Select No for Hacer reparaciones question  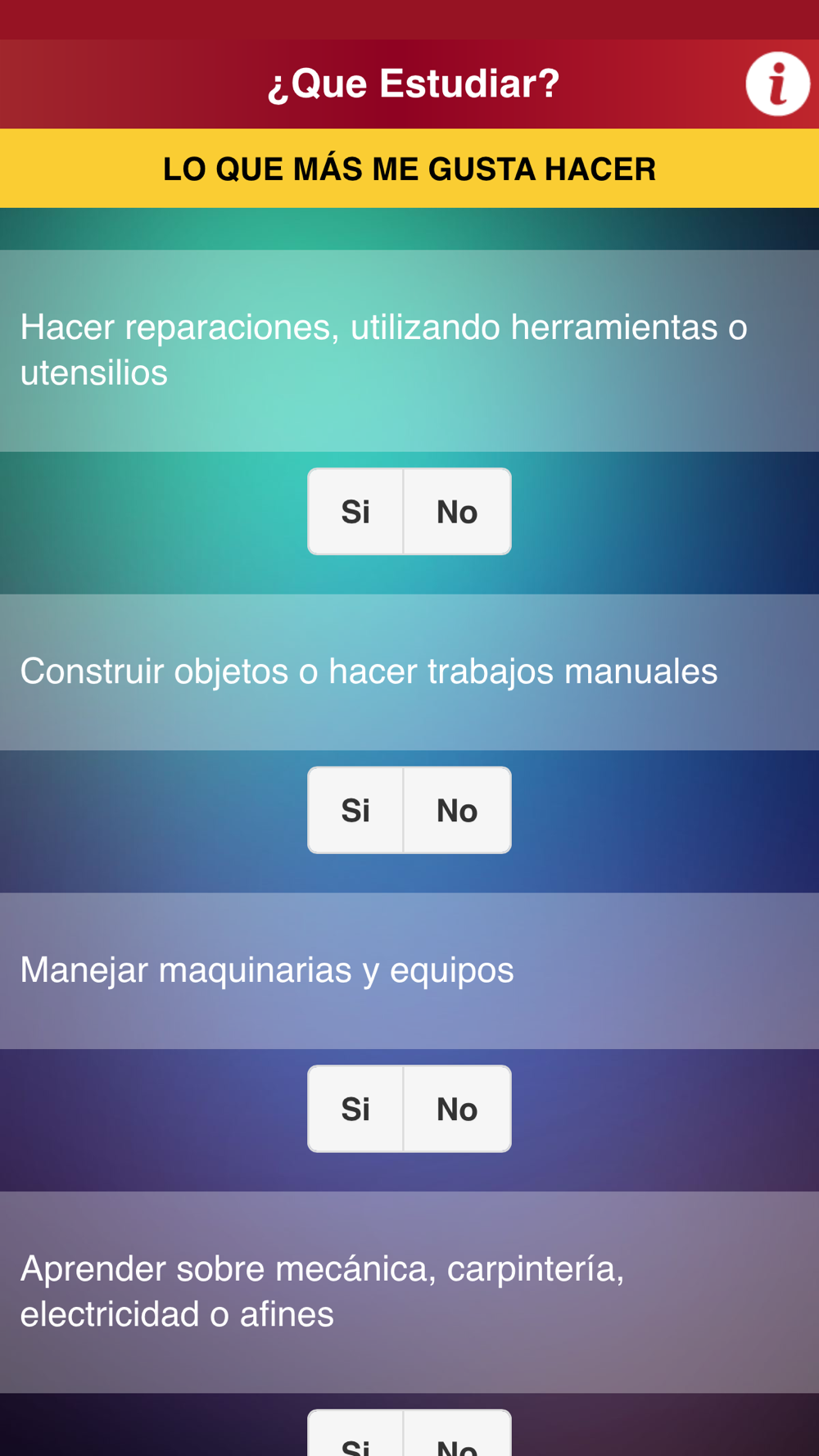tap(457, 512)
